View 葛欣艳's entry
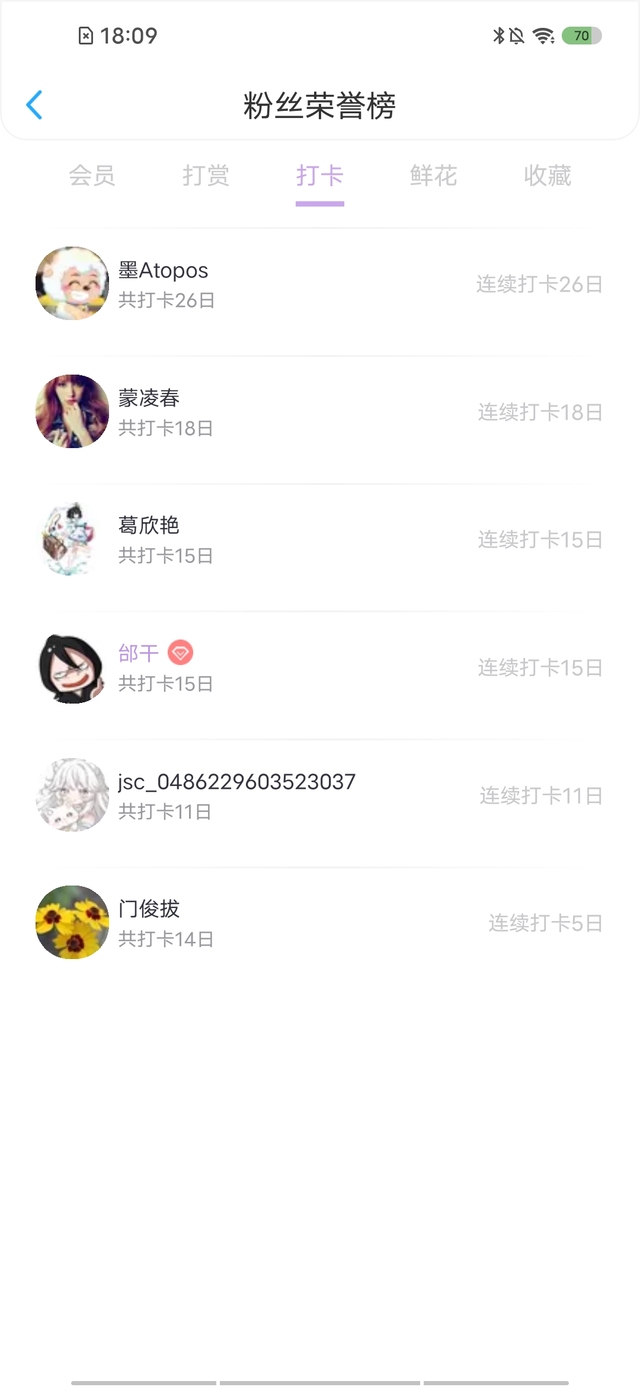The height and width of the screenshot is (1387, 640). [320, 540]
